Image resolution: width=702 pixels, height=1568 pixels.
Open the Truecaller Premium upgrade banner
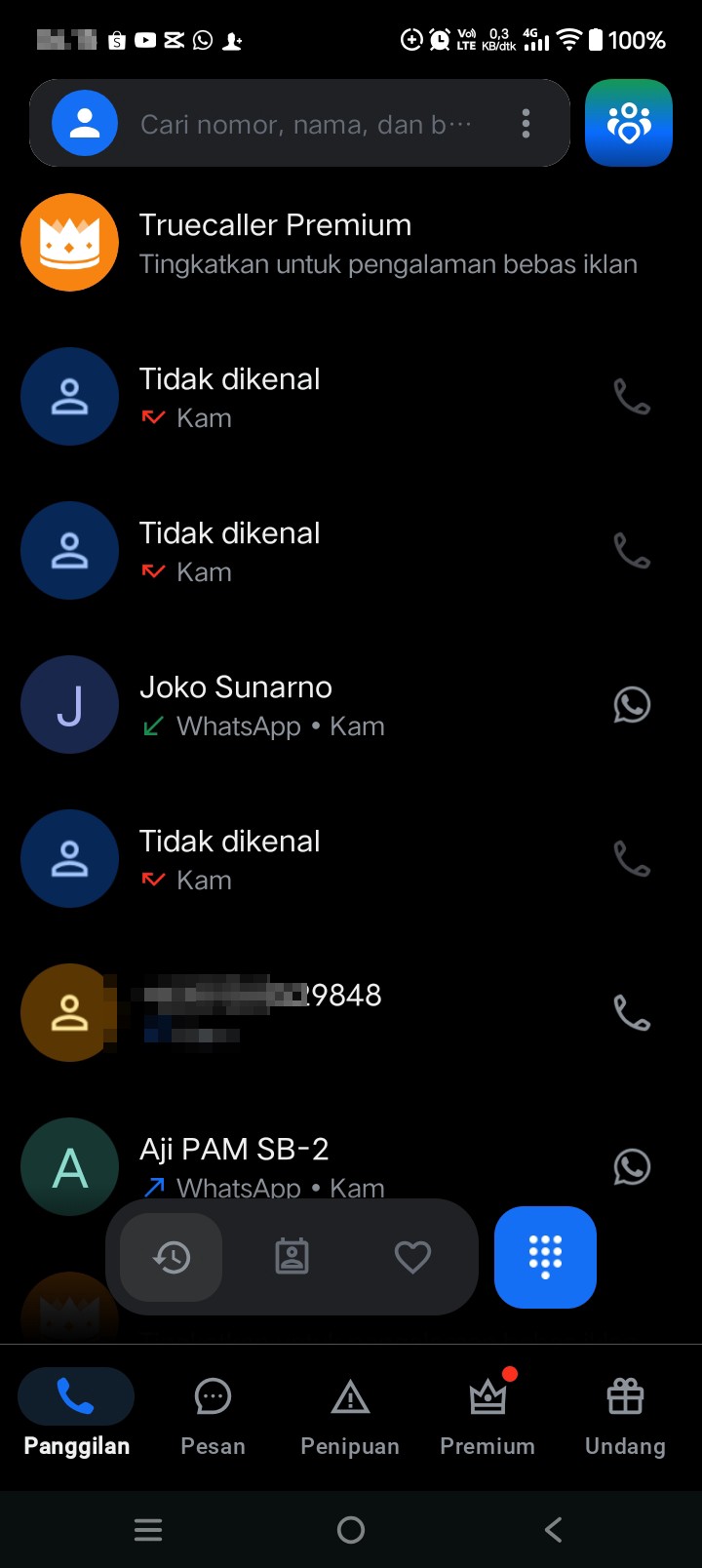click(351, 243)
